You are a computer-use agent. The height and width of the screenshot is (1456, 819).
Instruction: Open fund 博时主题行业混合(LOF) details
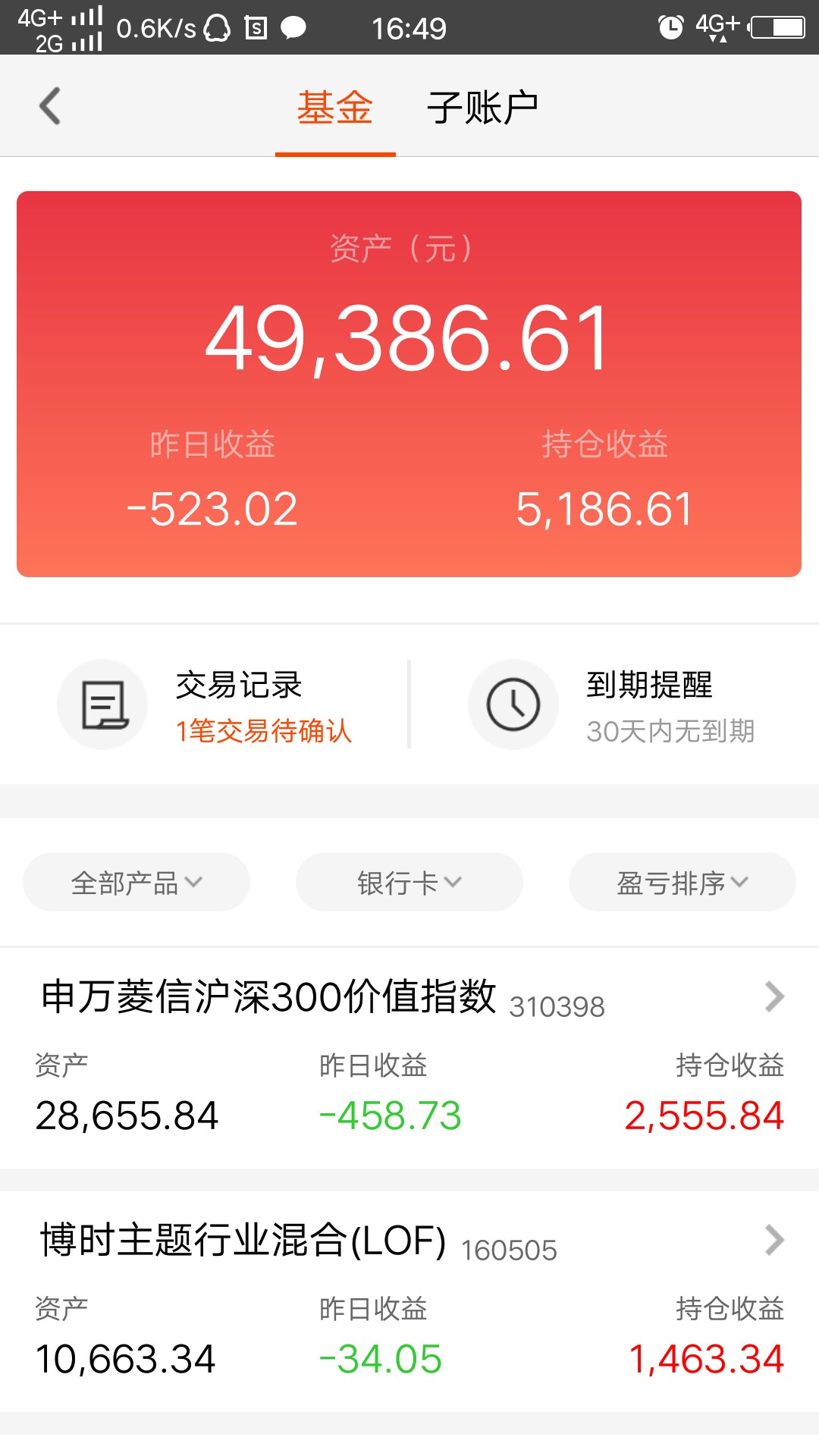coord(409,1301)
